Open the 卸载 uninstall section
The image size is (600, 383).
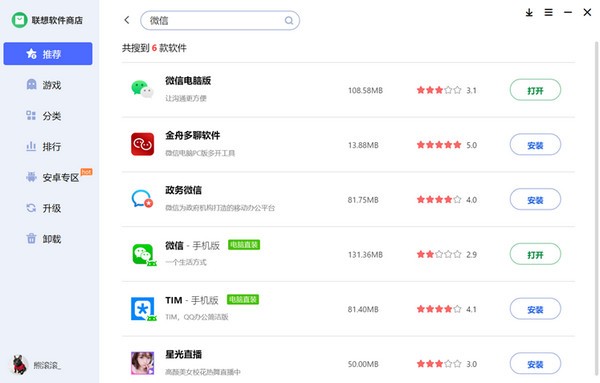pos(48,239)
